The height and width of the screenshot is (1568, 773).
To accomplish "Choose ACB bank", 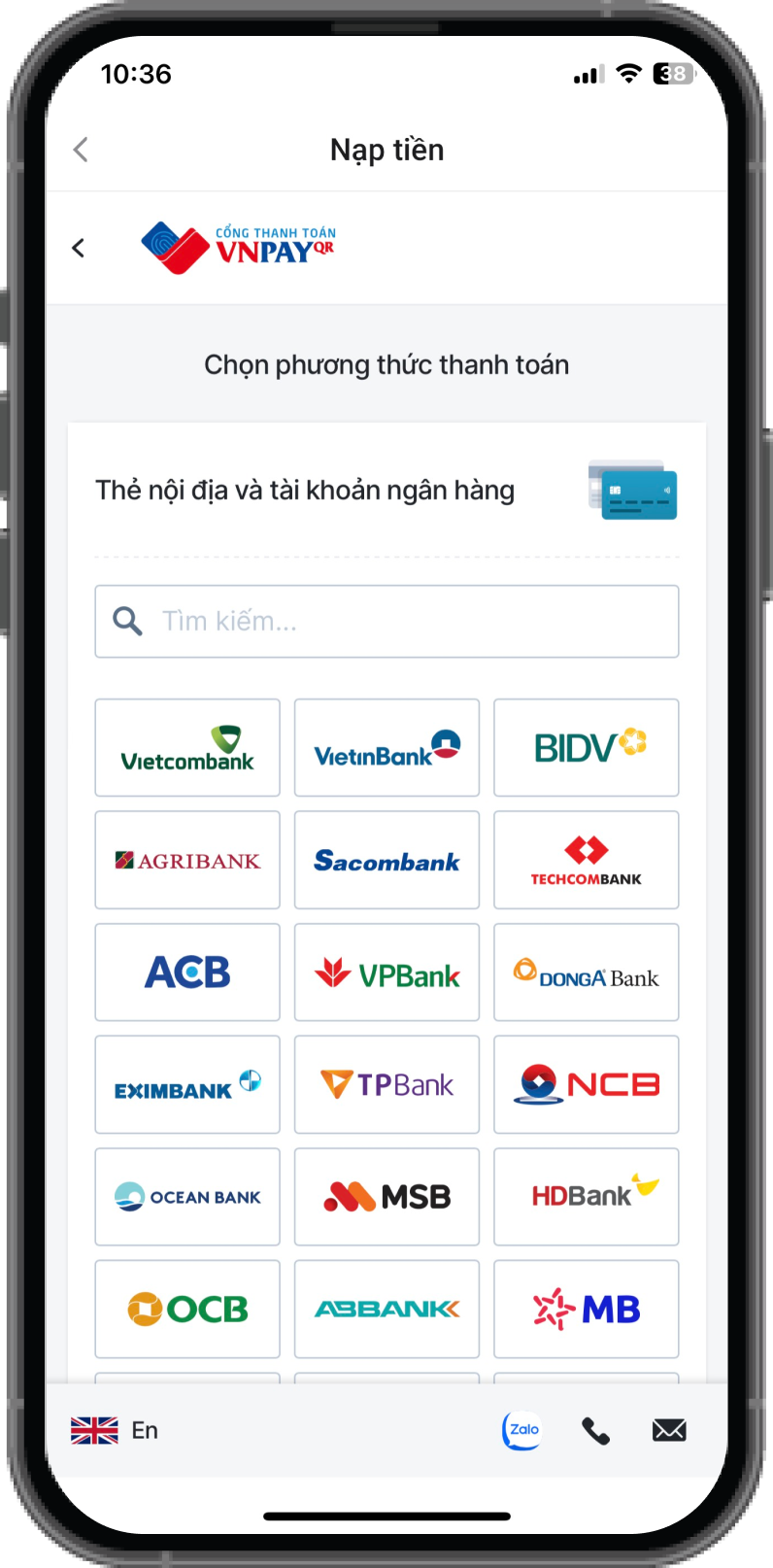I will click(187, 972).
